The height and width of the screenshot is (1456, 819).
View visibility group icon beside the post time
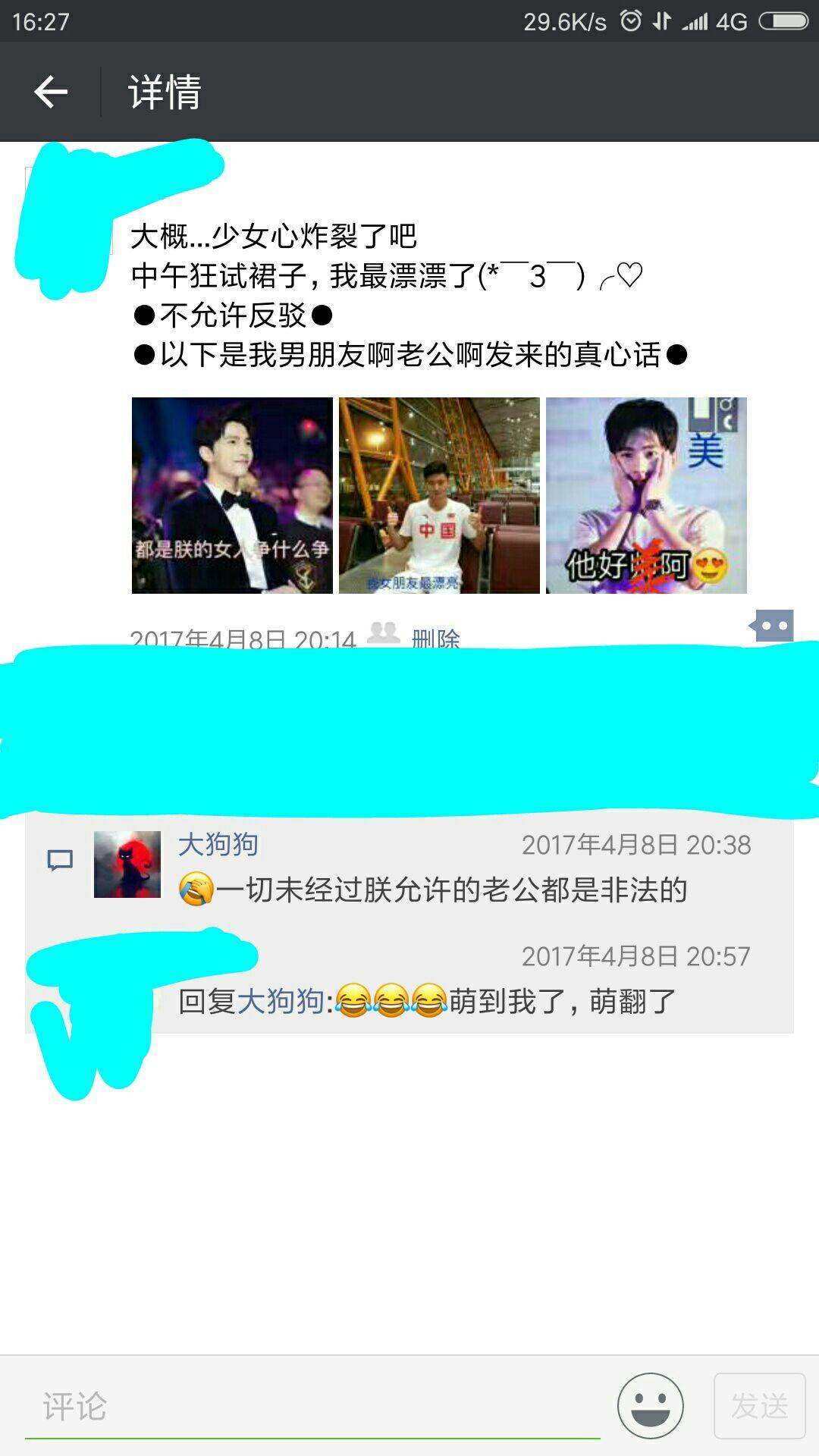384,633
